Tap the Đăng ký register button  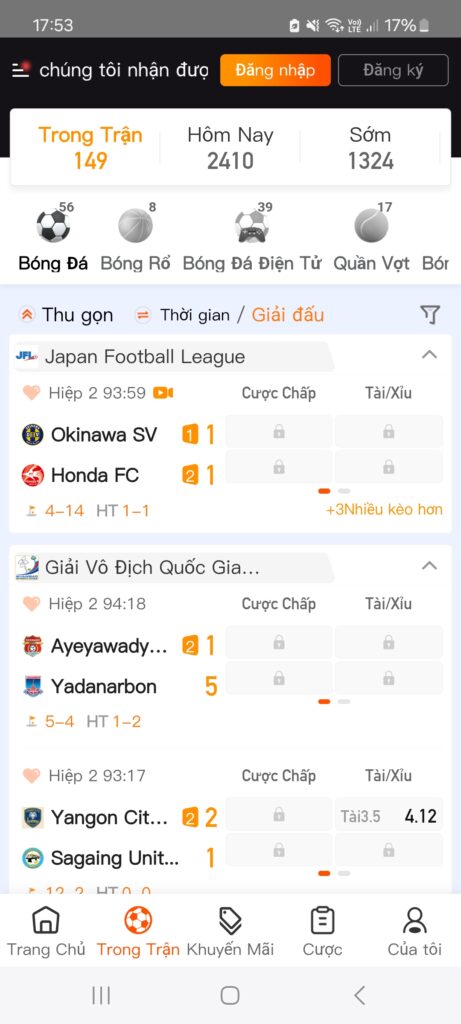(x=393, y=70)
